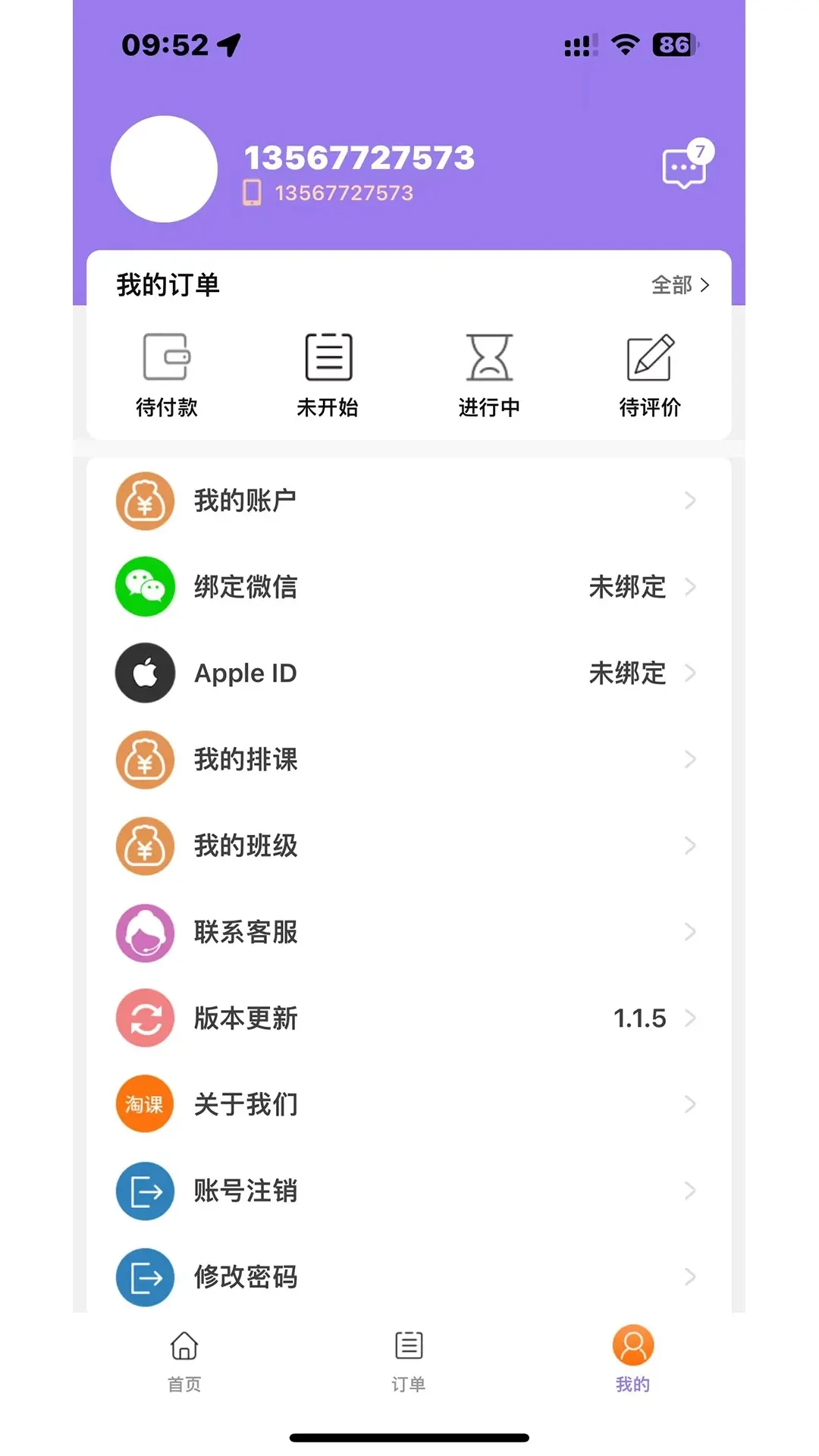Screen dimensions: 819x1456
Task: Click the 待评价 pencil review icon
Action: [x=651, y=356]
